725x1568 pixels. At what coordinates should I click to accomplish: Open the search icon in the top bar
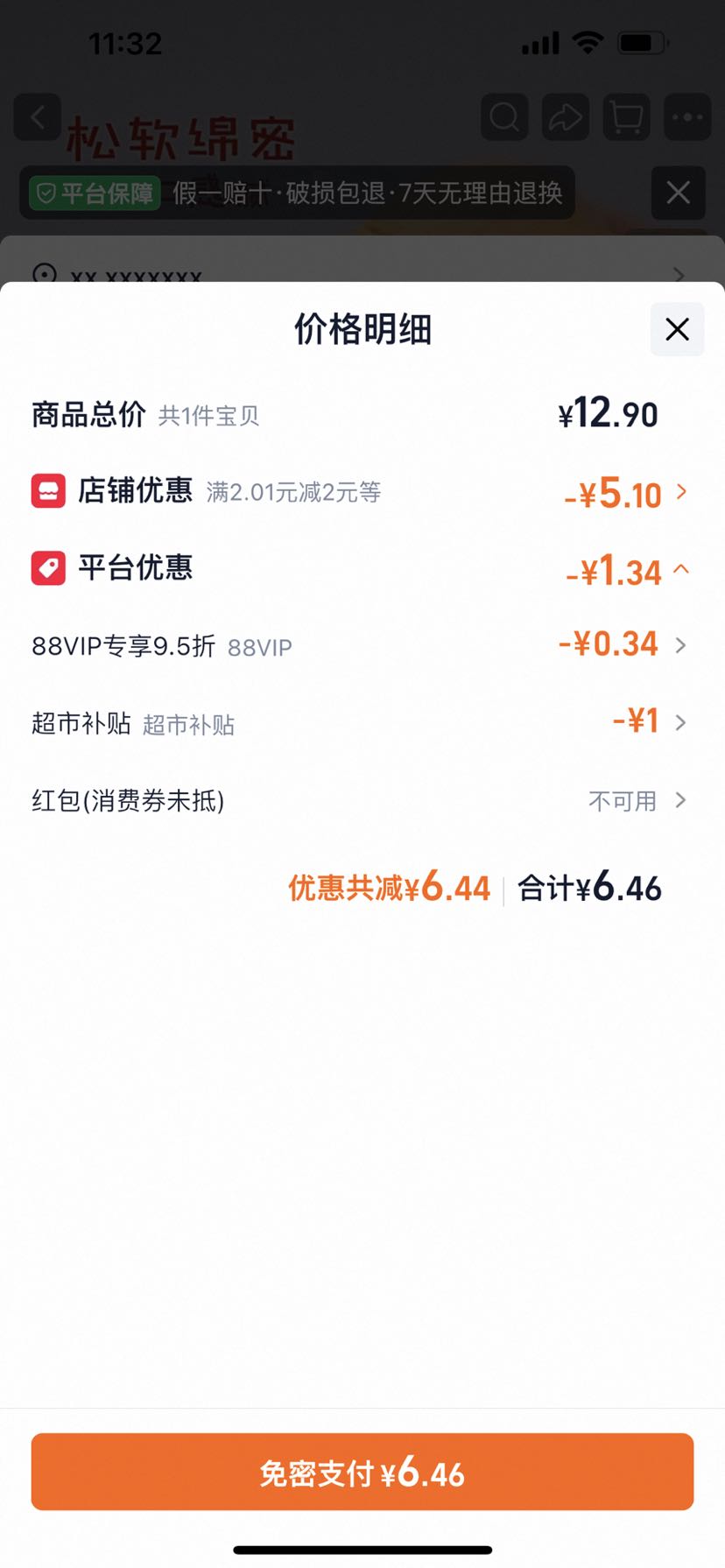pos(504,117)
